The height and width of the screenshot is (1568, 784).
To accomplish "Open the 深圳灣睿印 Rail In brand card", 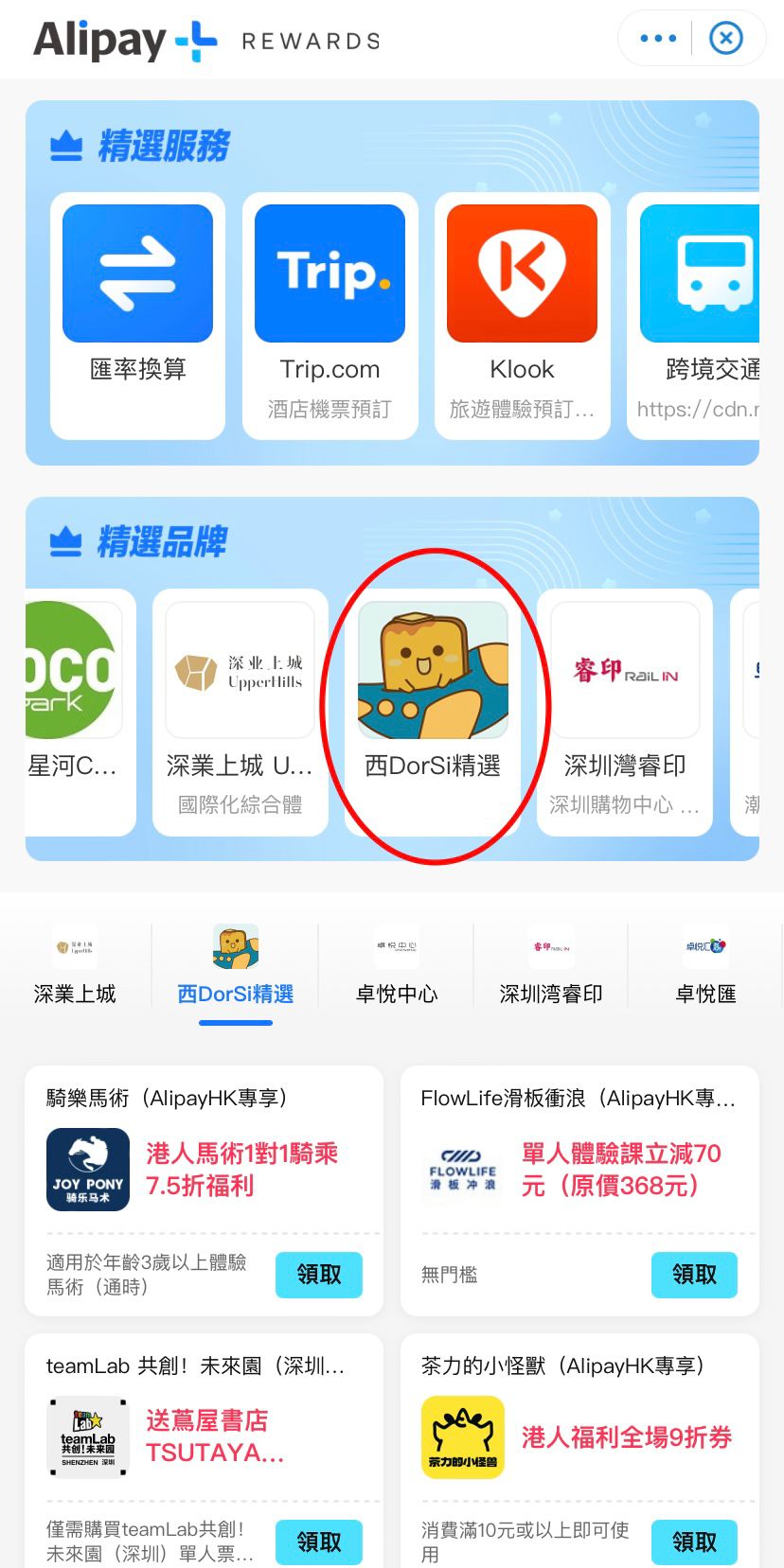I will point(624,712).
